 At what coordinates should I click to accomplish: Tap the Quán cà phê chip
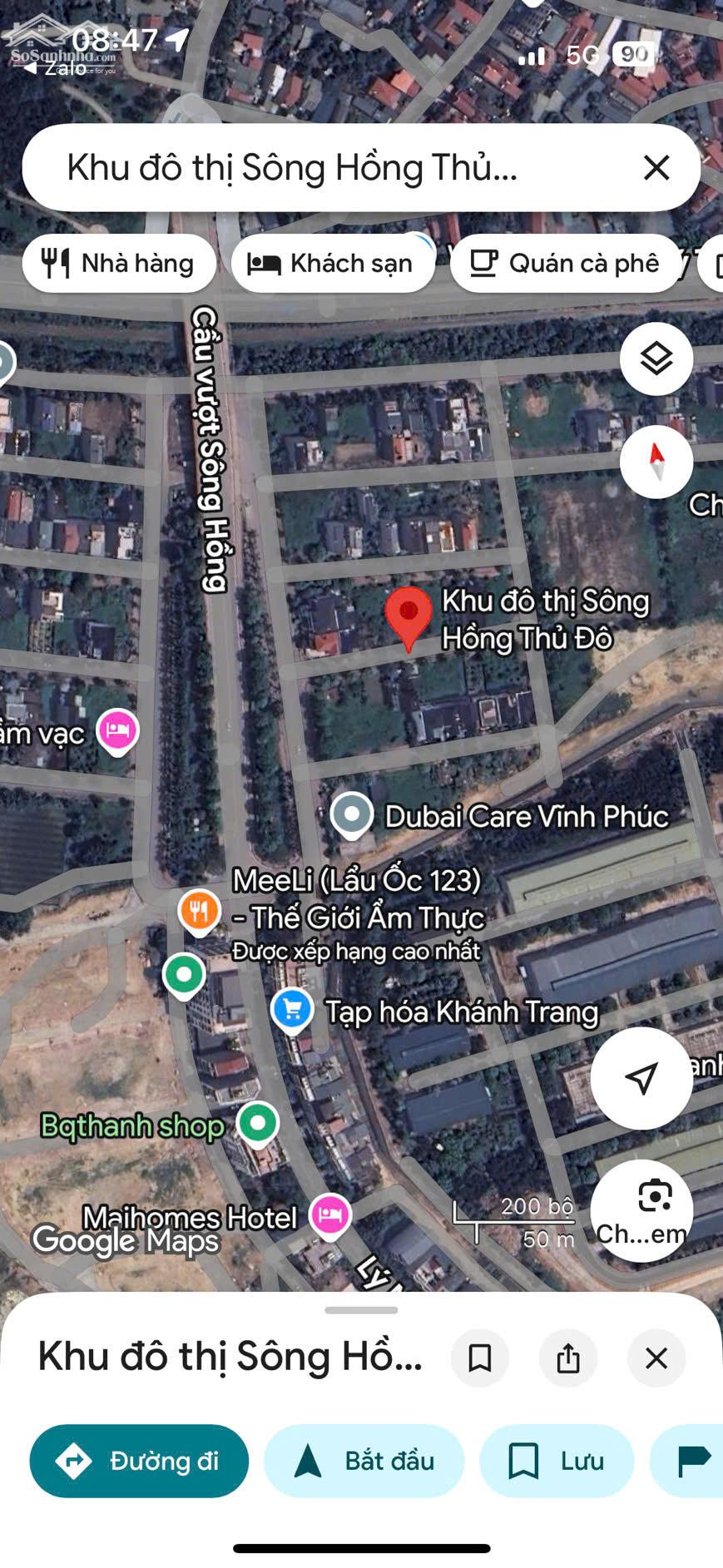pos(566,264)
